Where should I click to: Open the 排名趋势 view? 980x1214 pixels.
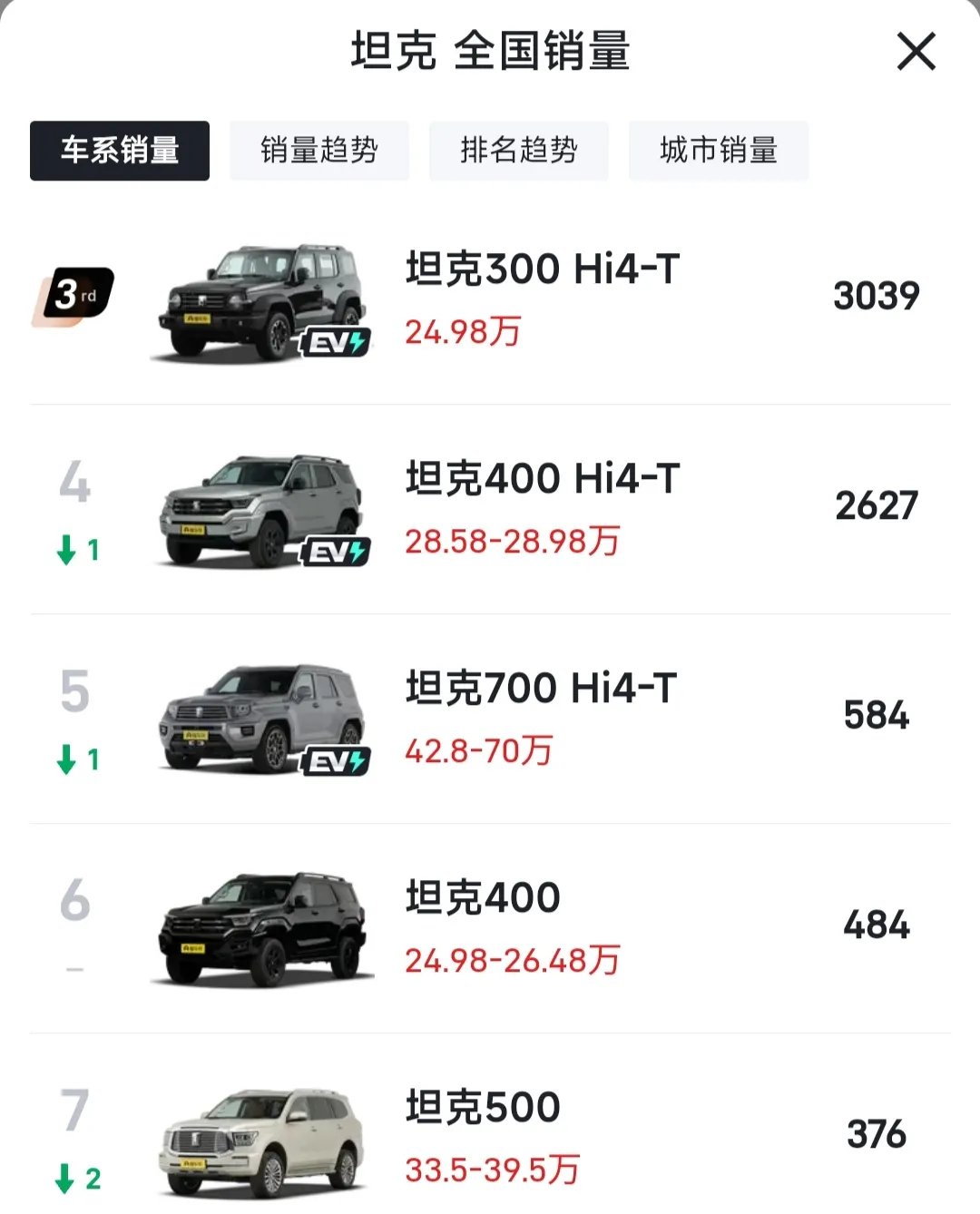tap(519, 151)
